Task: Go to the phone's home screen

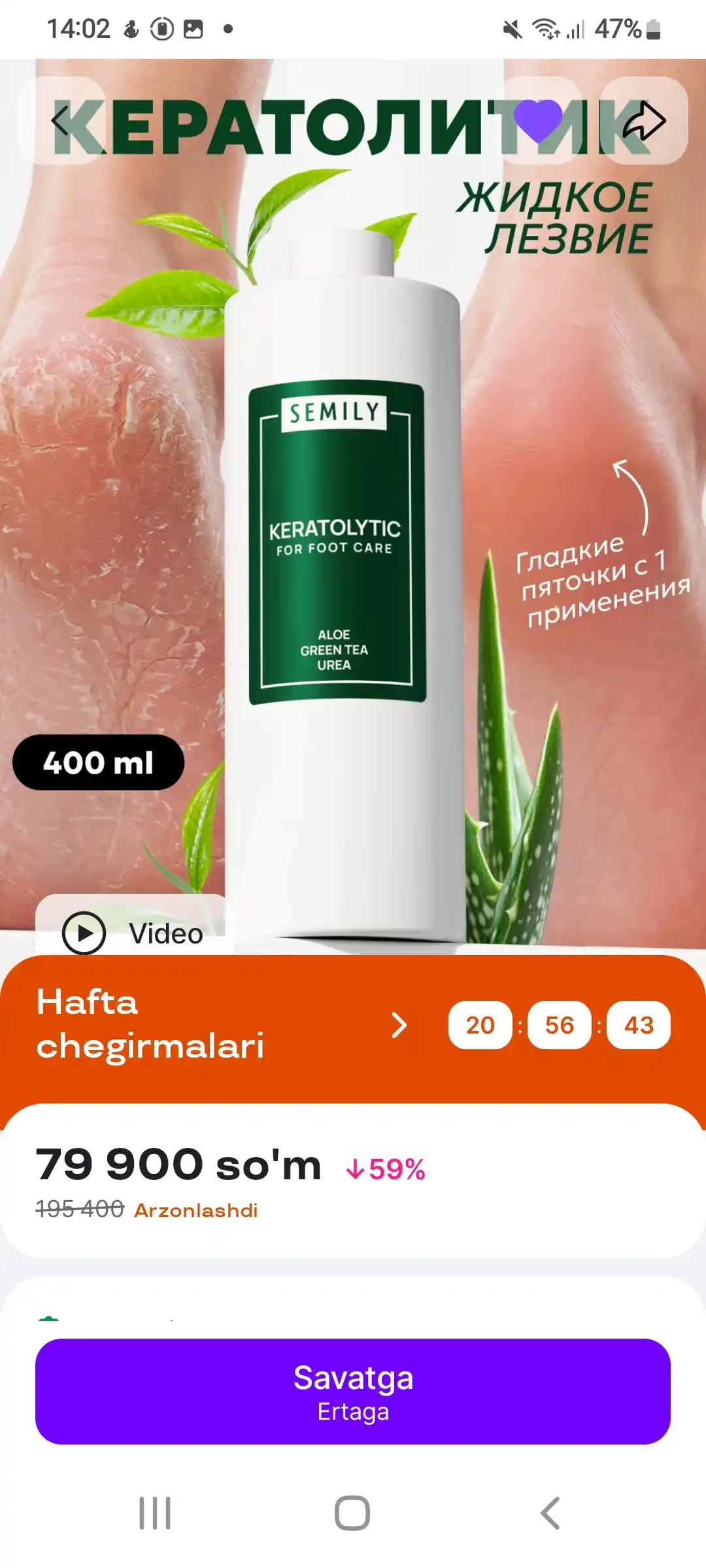Action: click(352, 1512)
